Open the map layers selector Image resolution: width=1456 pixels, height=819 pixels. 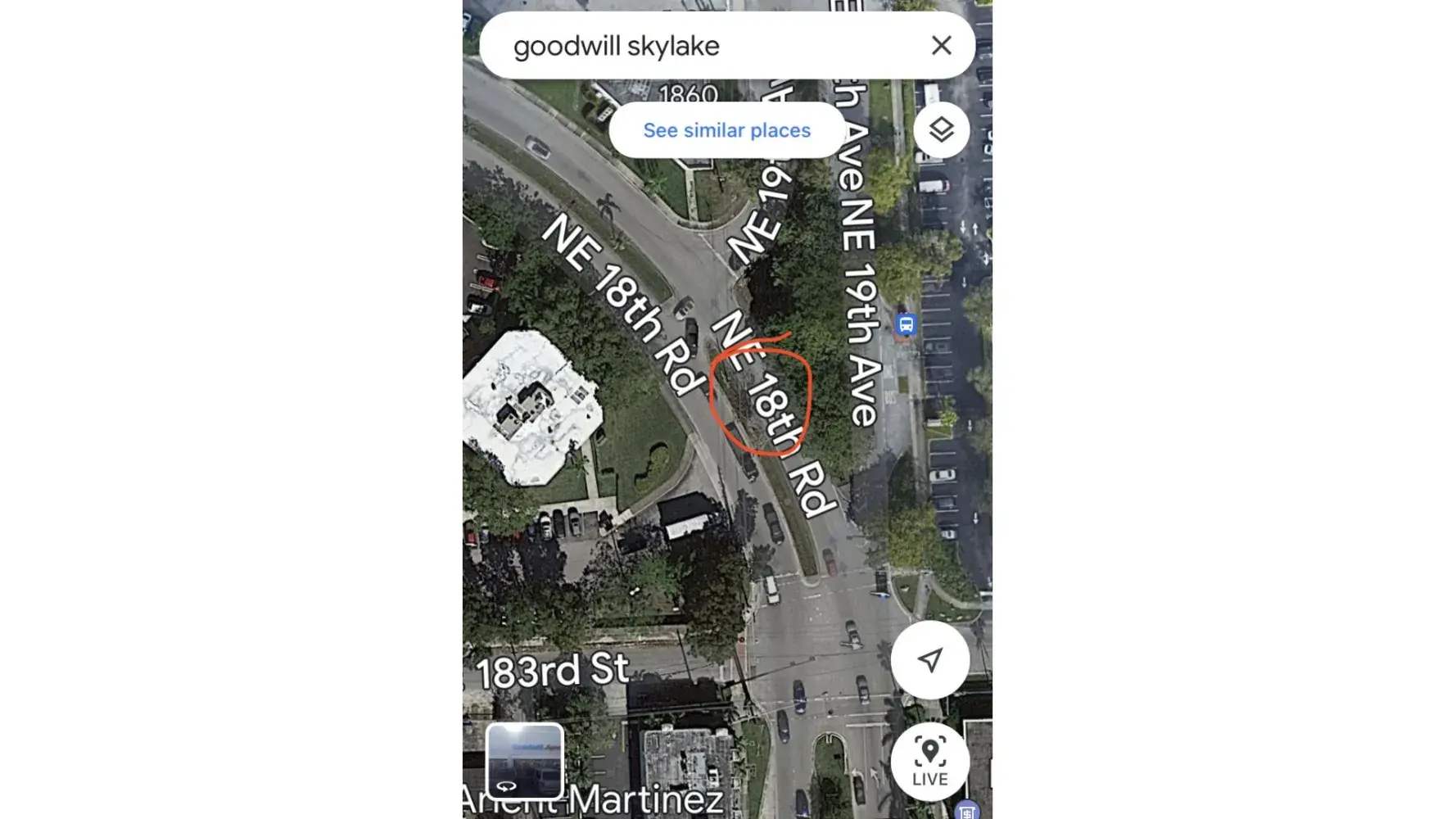[941, 129]
